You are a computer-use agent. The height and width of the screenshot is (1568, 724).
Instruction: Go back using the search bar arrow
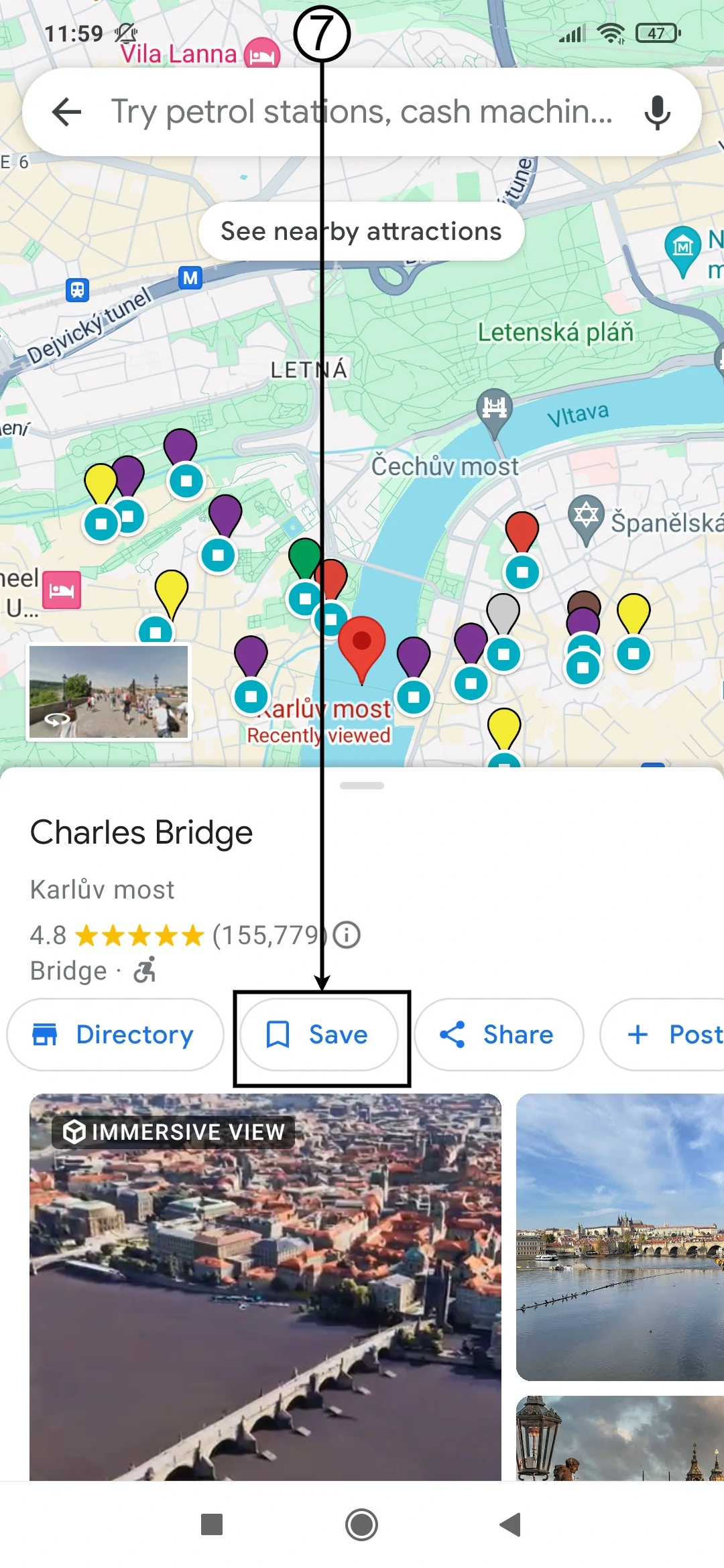click(67, 111)
